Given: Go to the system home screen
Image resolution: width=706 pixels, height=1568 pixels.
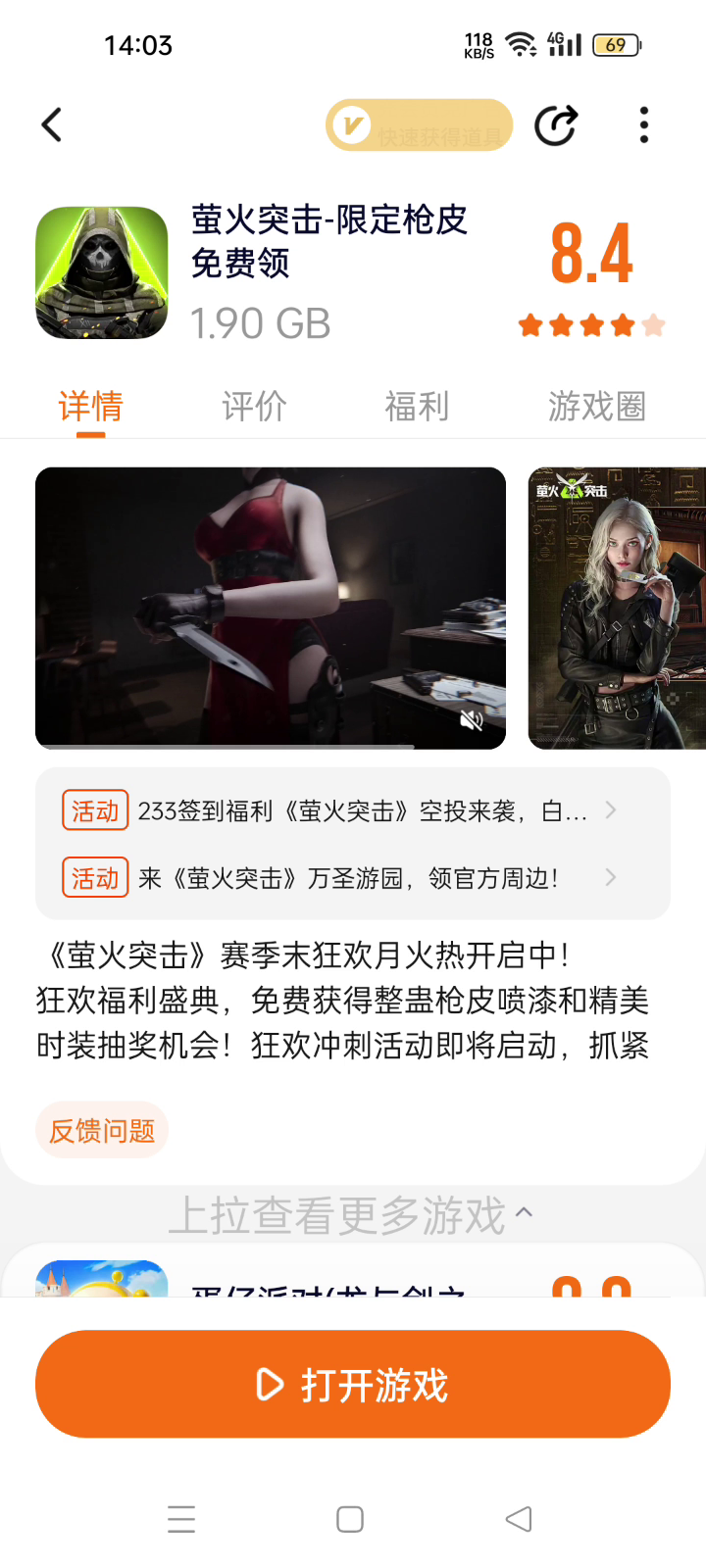Looking at the screenshot, I should (350, 1519).
